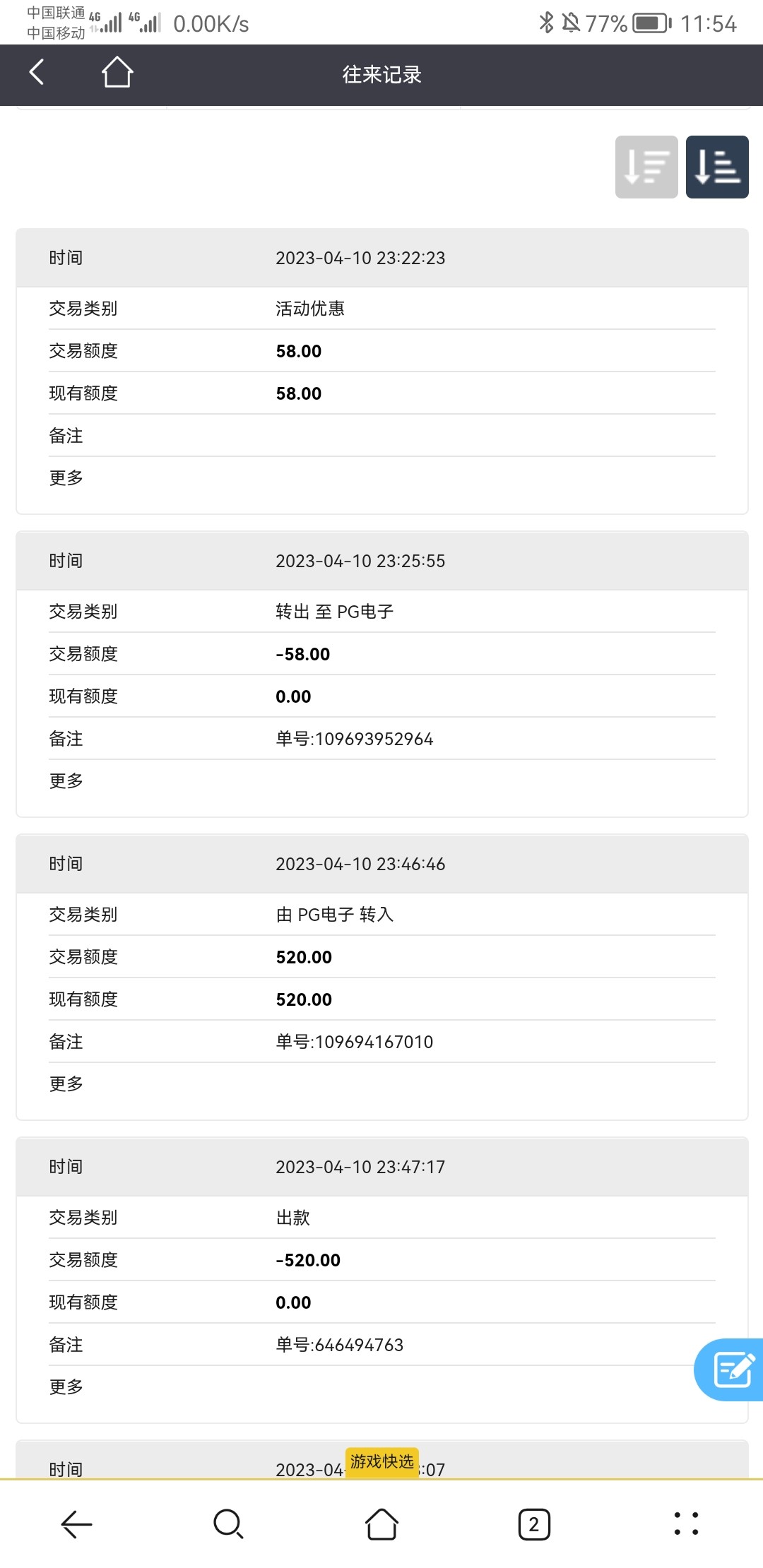Tap the browser back arrow
763x1568 pixels.
(76, 1524)
